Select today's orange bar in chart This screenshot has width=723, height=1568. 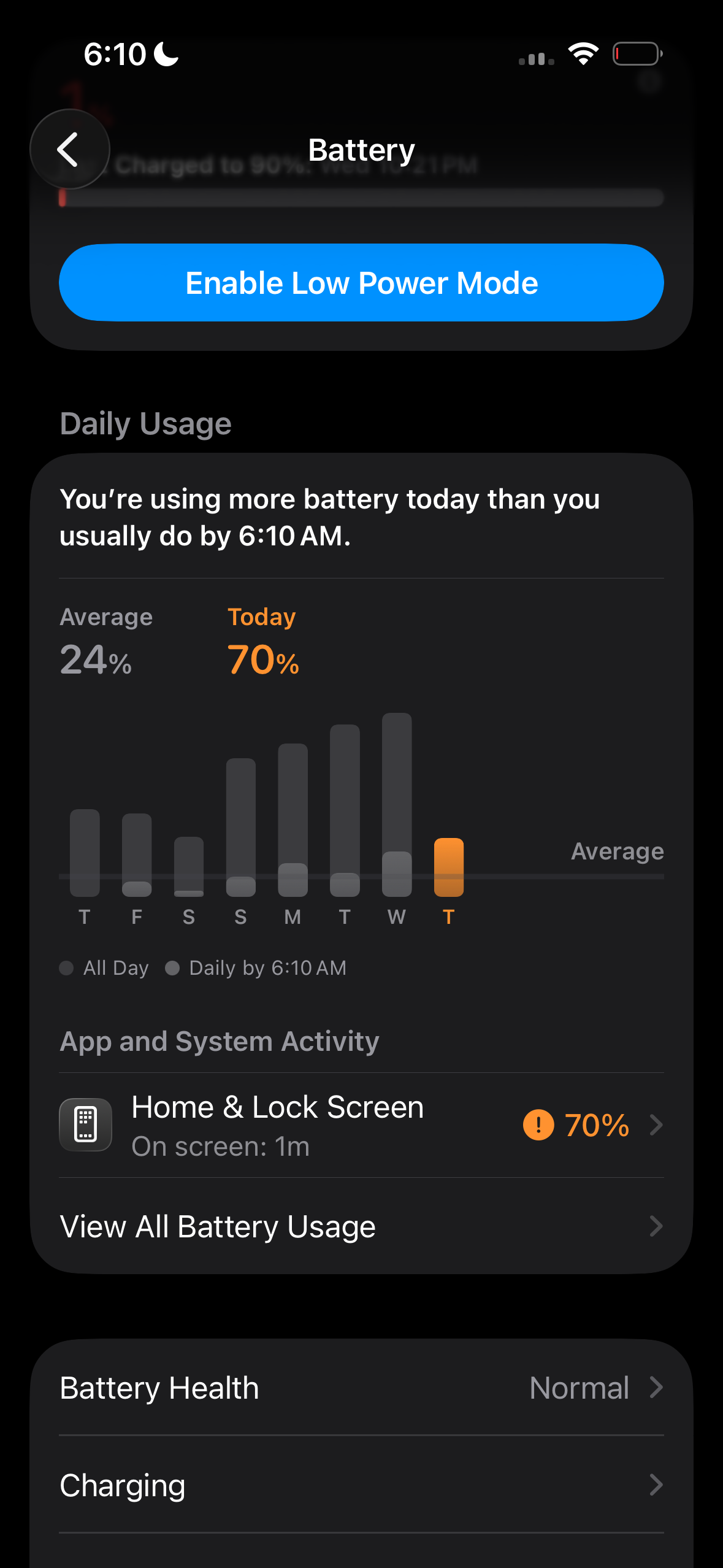(x=449, y=867)
